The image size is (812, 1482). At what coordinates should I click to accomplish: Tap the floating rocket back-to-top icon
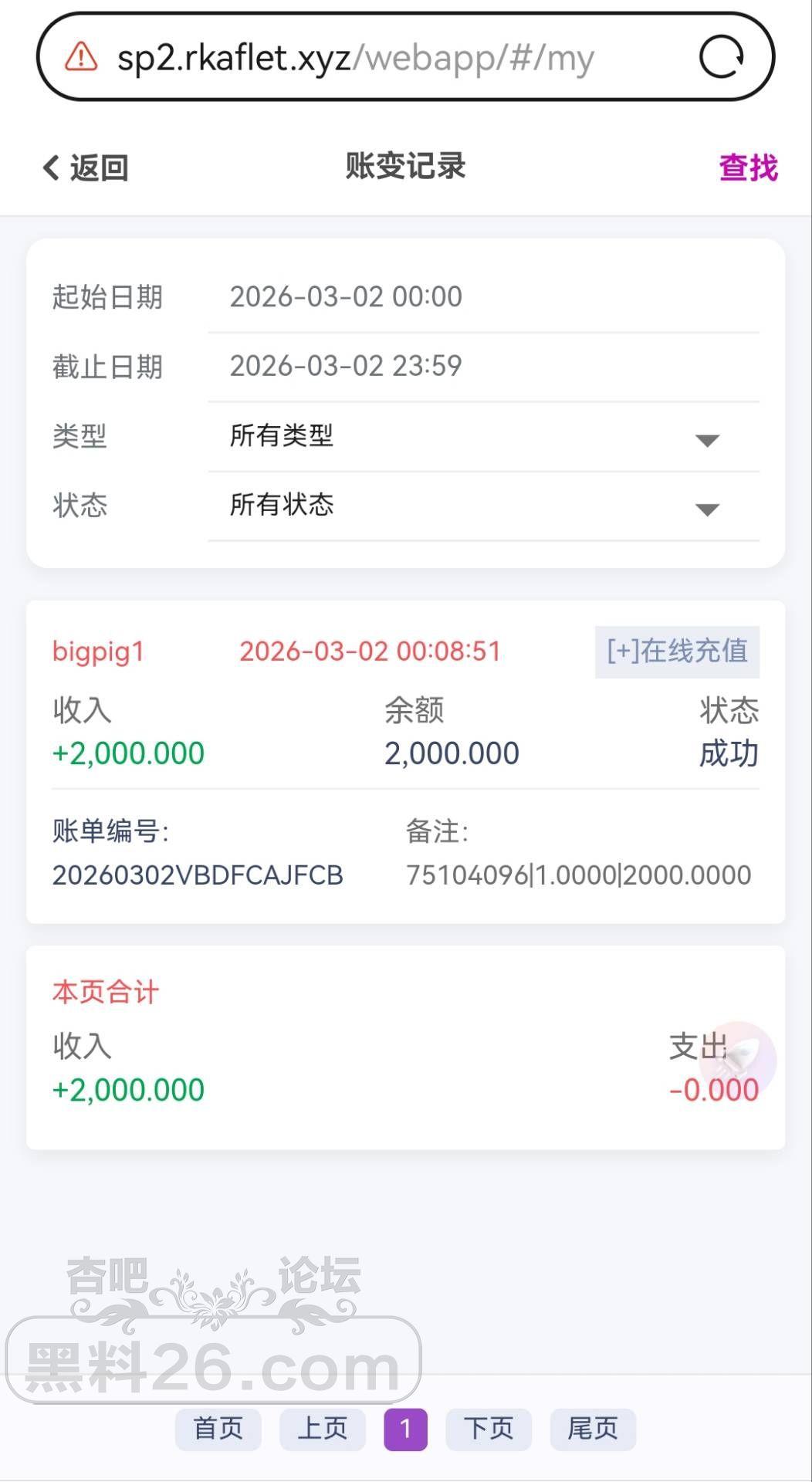point(737,1060)
